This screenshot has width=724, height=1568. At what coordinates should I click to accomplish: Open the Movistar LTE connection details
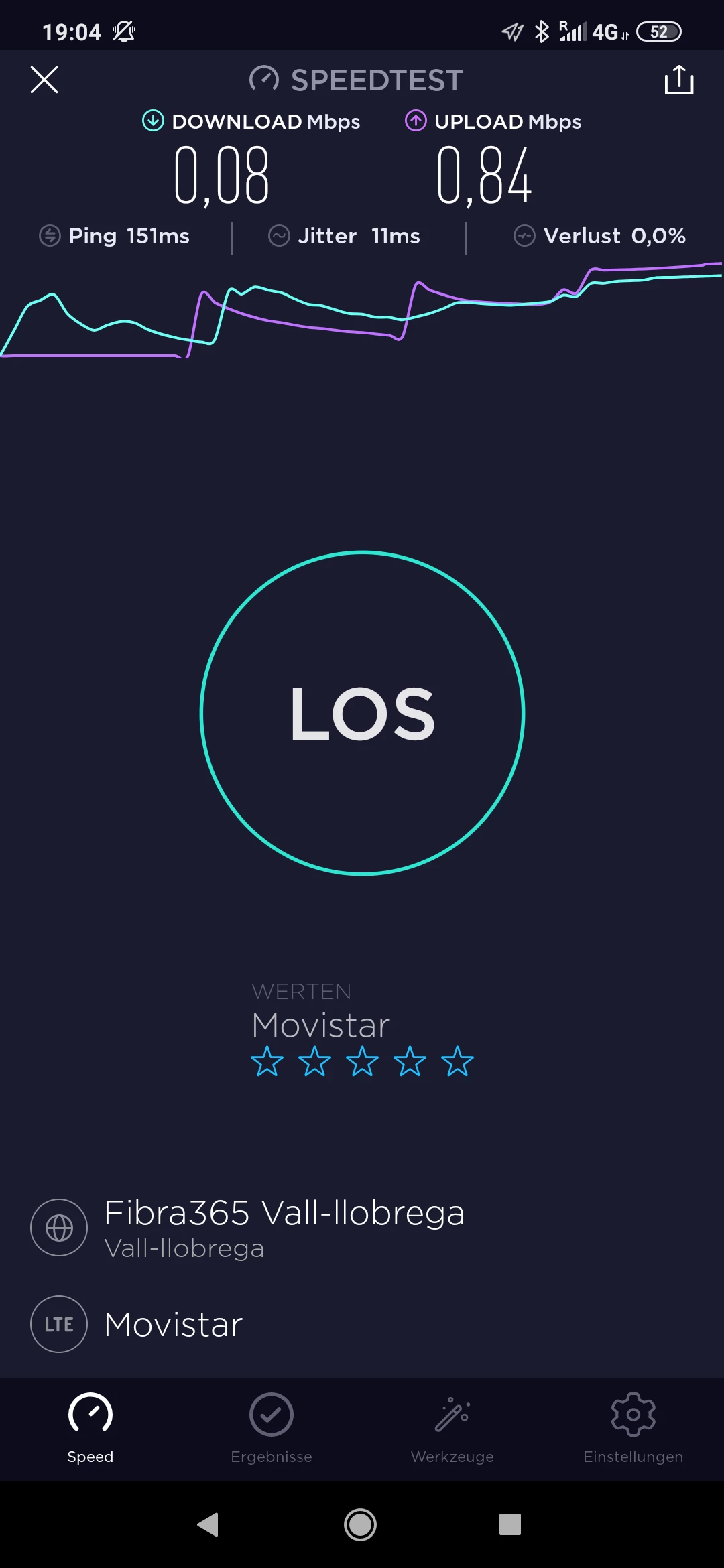pyautogui.click(x=173, y=1324)
